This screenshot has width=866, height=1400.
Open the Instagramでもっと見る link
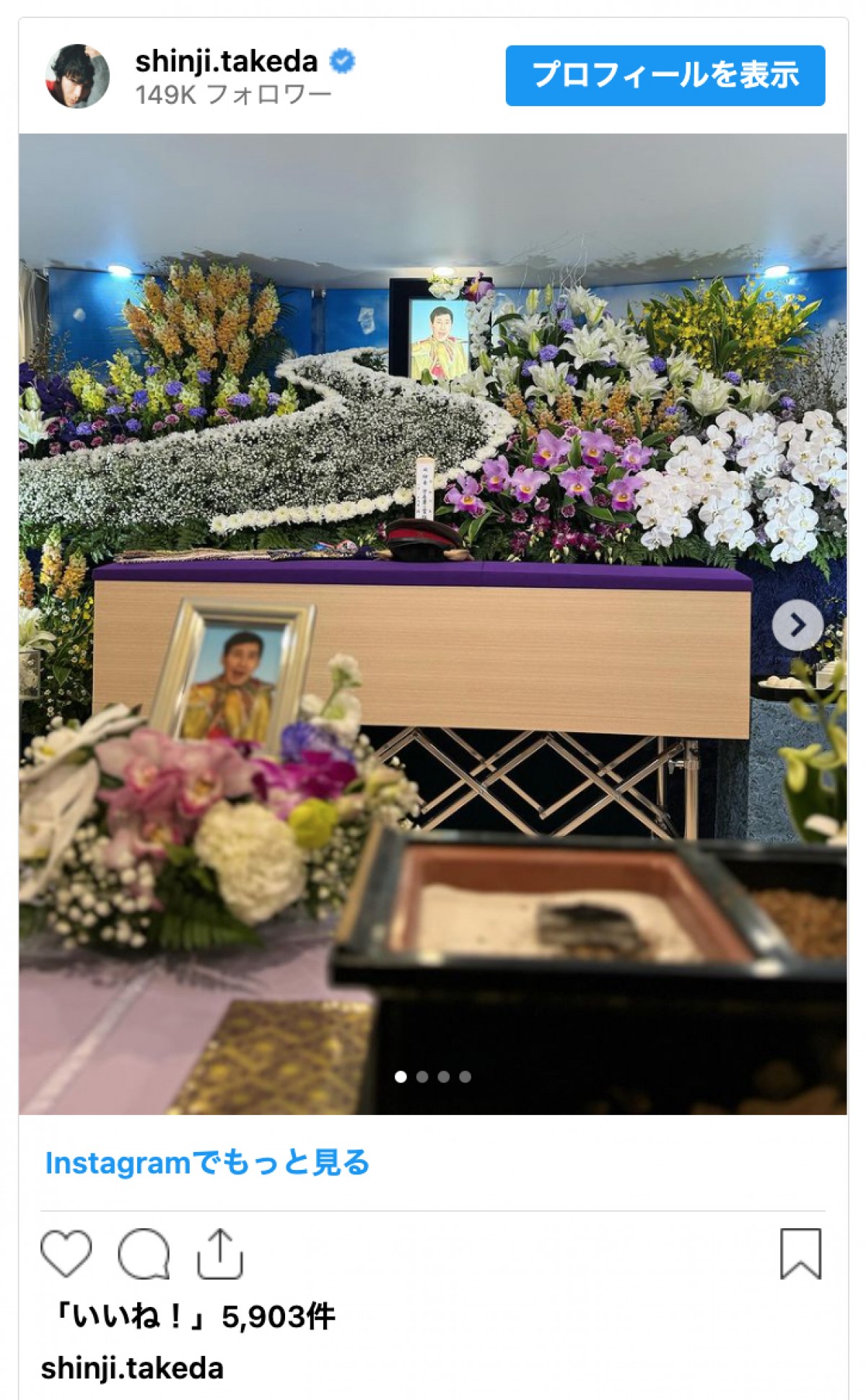click(x=207, y=1162)
